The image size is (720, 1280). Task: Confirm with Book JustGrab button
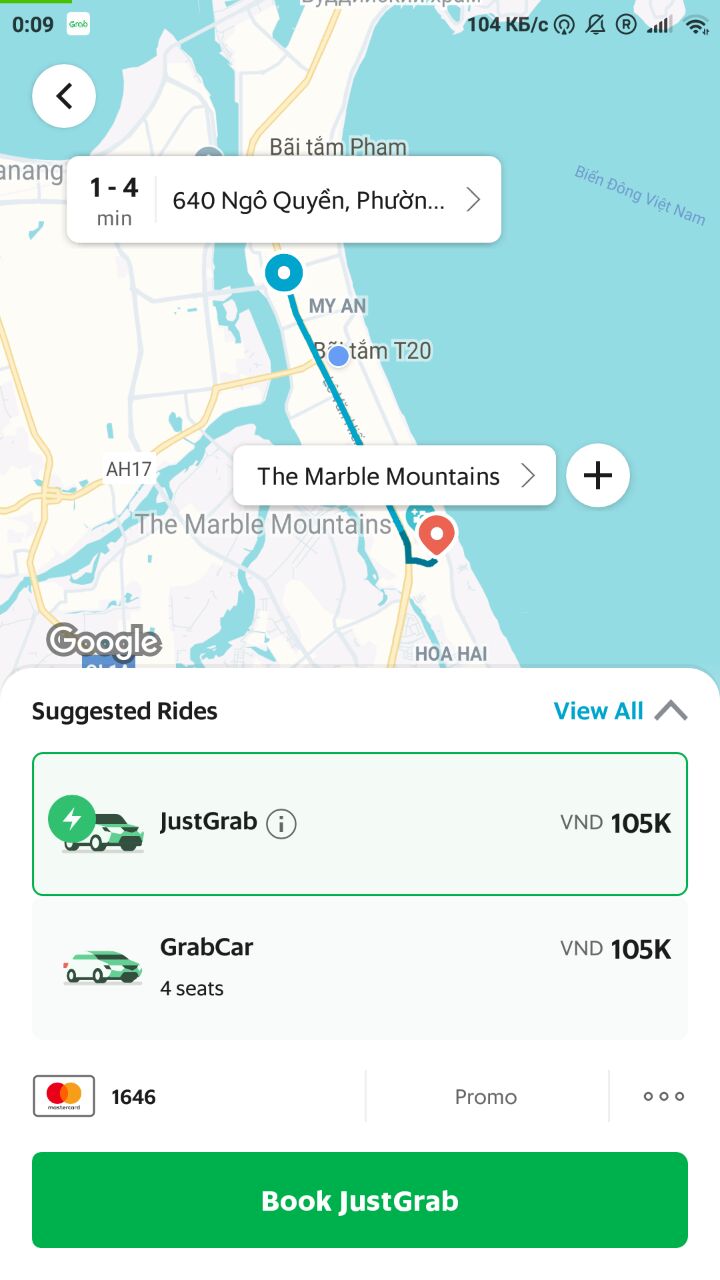360,1200
